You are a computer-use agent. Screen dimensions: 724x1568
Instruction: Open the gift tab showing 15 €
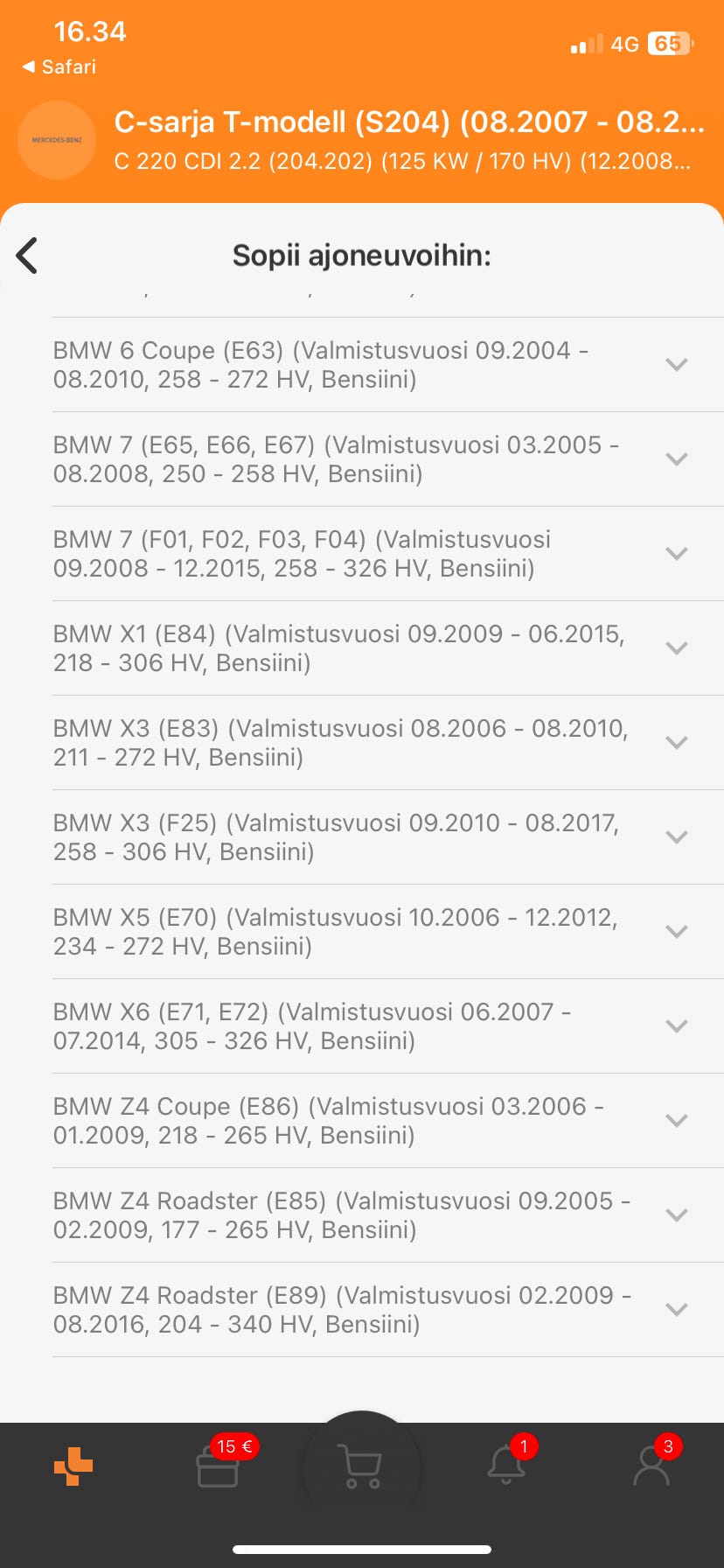[218, 1466]
